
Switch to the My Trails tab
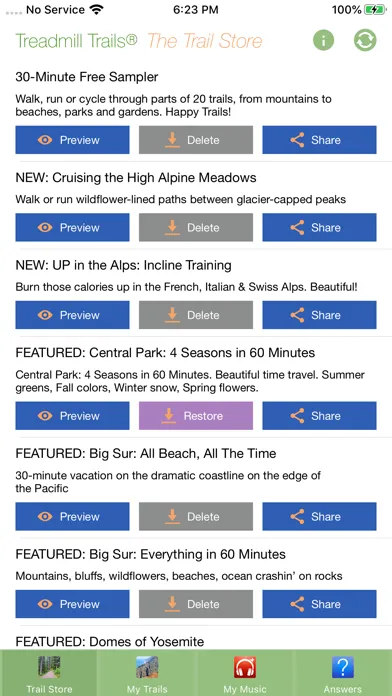click(147, 673)
